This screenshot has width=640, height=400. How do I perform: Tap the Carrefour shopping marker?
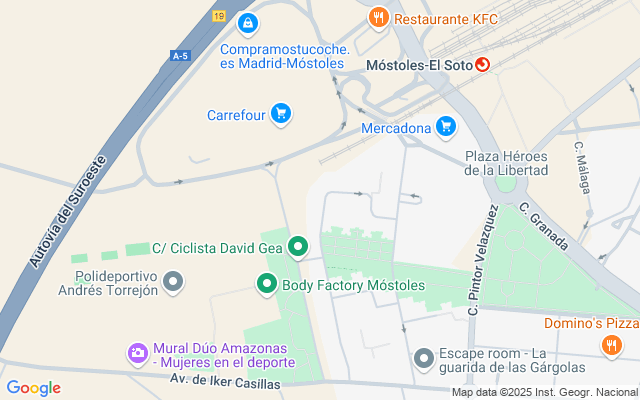[x=281, y=114]
